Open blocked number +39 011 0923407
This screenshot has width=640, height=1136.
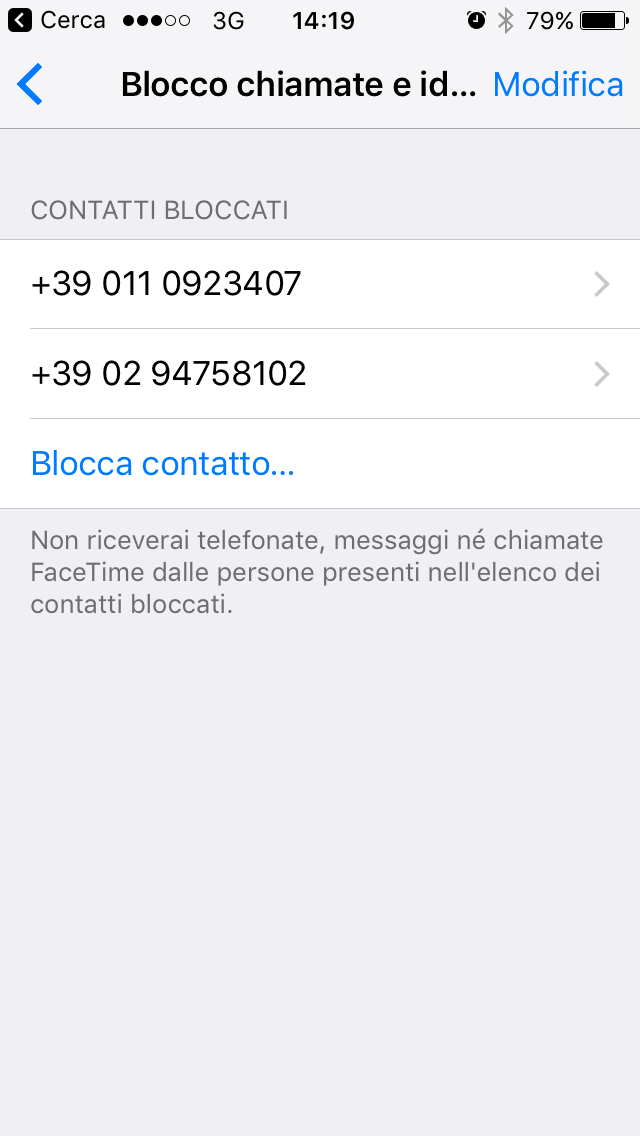(320, 285)
